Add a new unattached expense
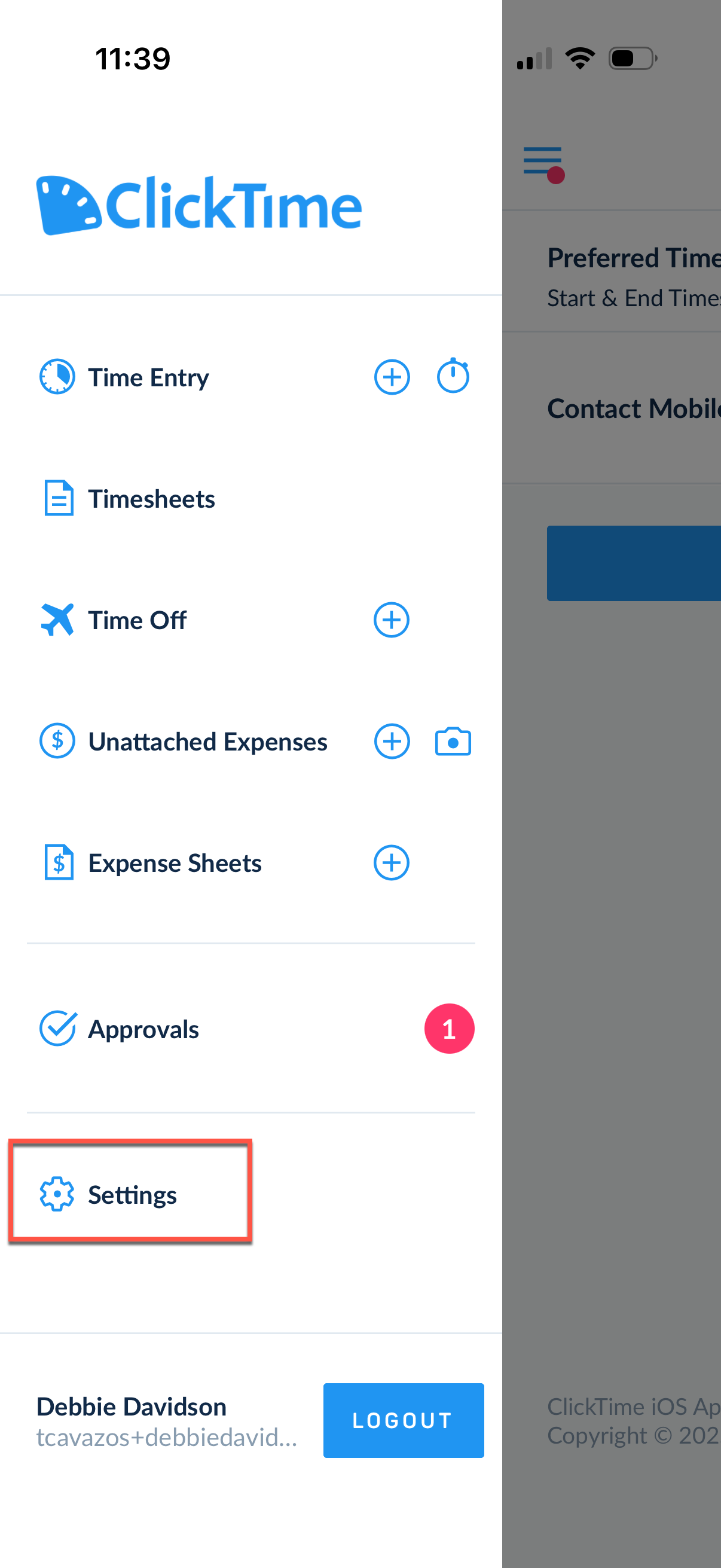 392,742
